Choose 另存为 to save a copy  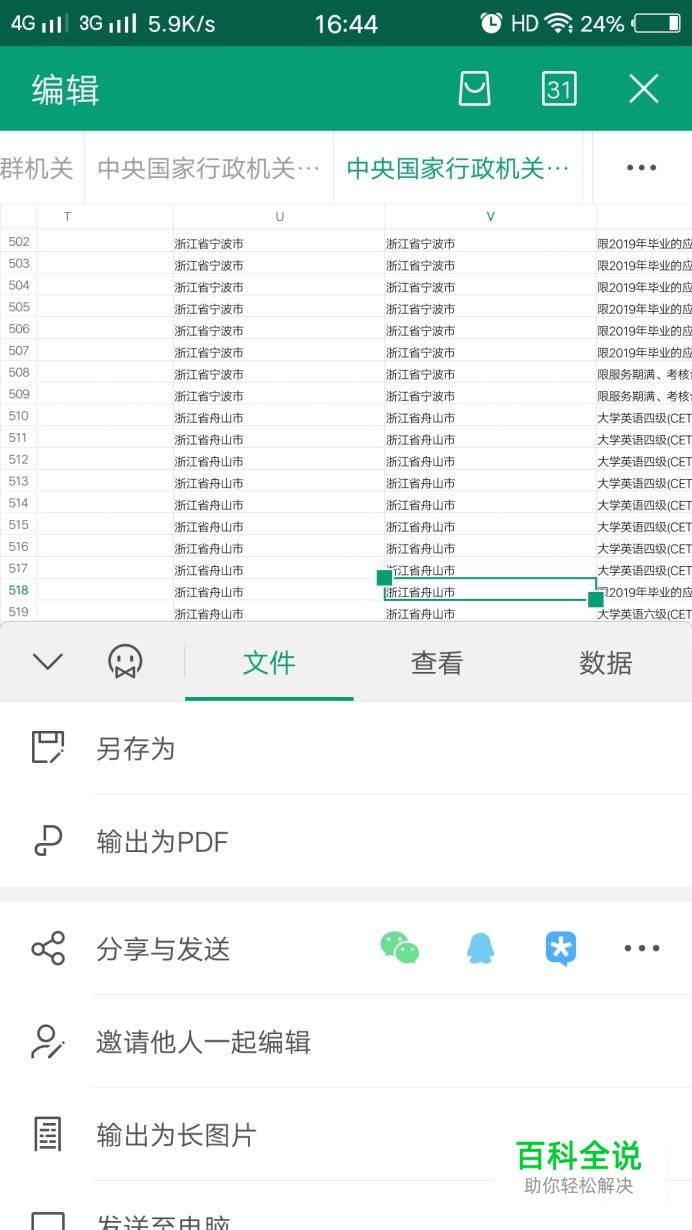pyautogui.click(x=346, y=748)
